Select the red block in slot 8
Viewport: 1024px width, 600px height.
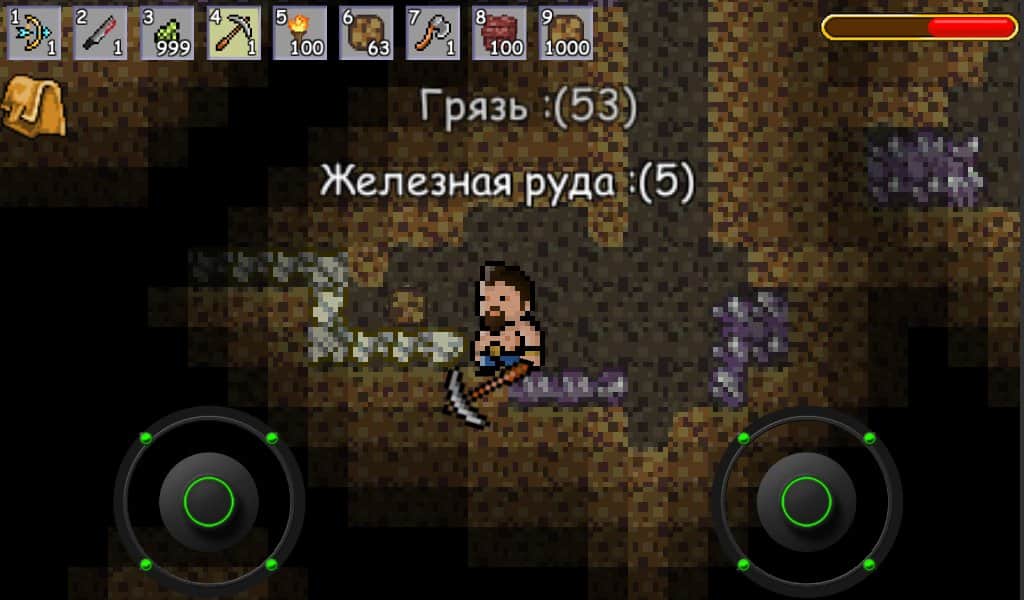point(500,33)
